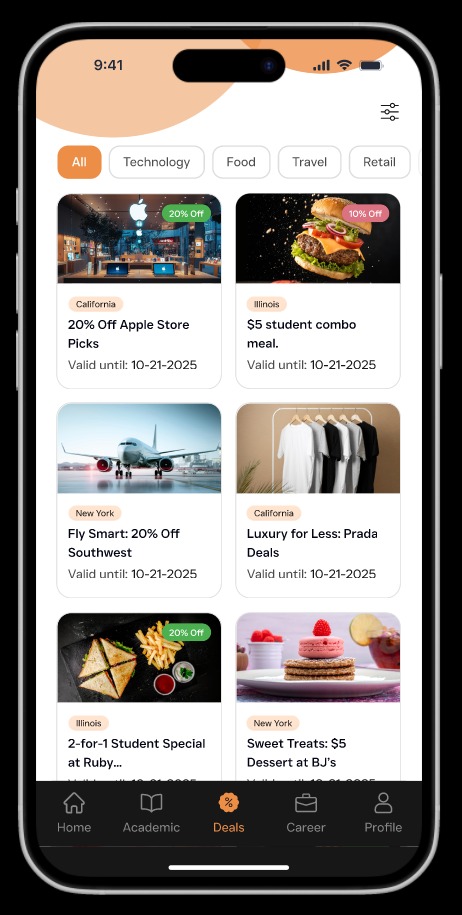462x915 pixels.
Task: Open the 20% Off Apple Store Picks deal
Action: (x=139, y=291)
